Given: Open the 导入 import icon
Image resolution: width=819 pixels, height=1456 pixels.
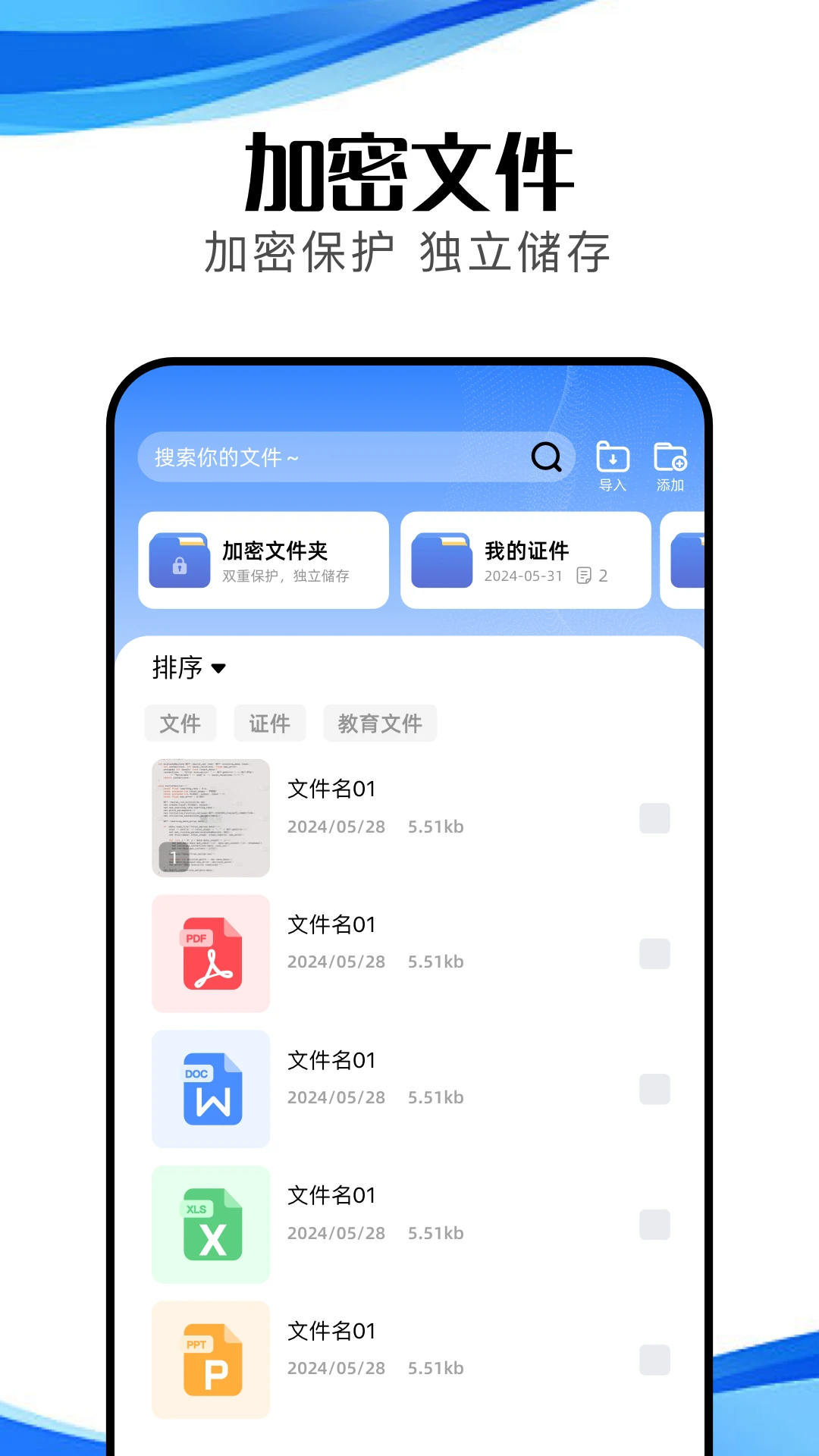Looking at the screenshot, I should 613,457.
